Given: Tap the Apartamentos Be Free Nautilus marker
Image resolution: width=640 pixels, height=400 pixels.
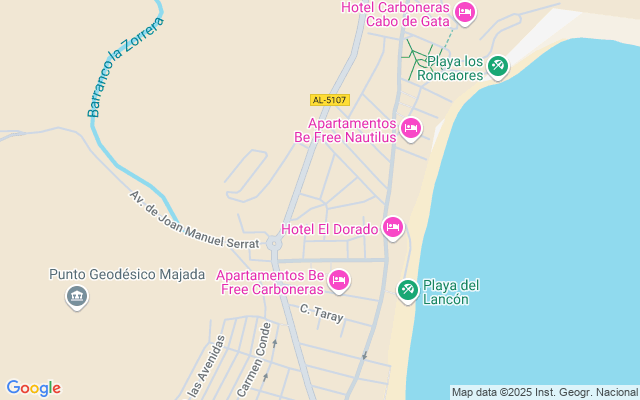Looking at the screenshot, I should click(410, 128).
